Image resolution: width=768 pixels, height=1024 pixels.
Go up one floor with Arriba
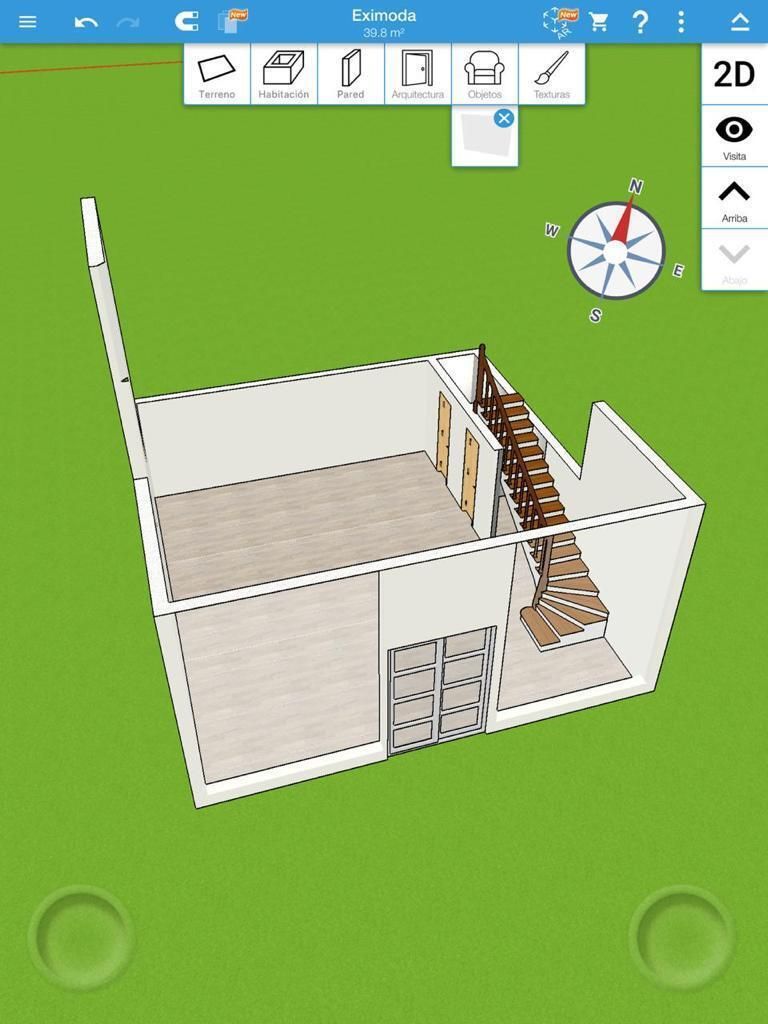(x=734, y=198)
